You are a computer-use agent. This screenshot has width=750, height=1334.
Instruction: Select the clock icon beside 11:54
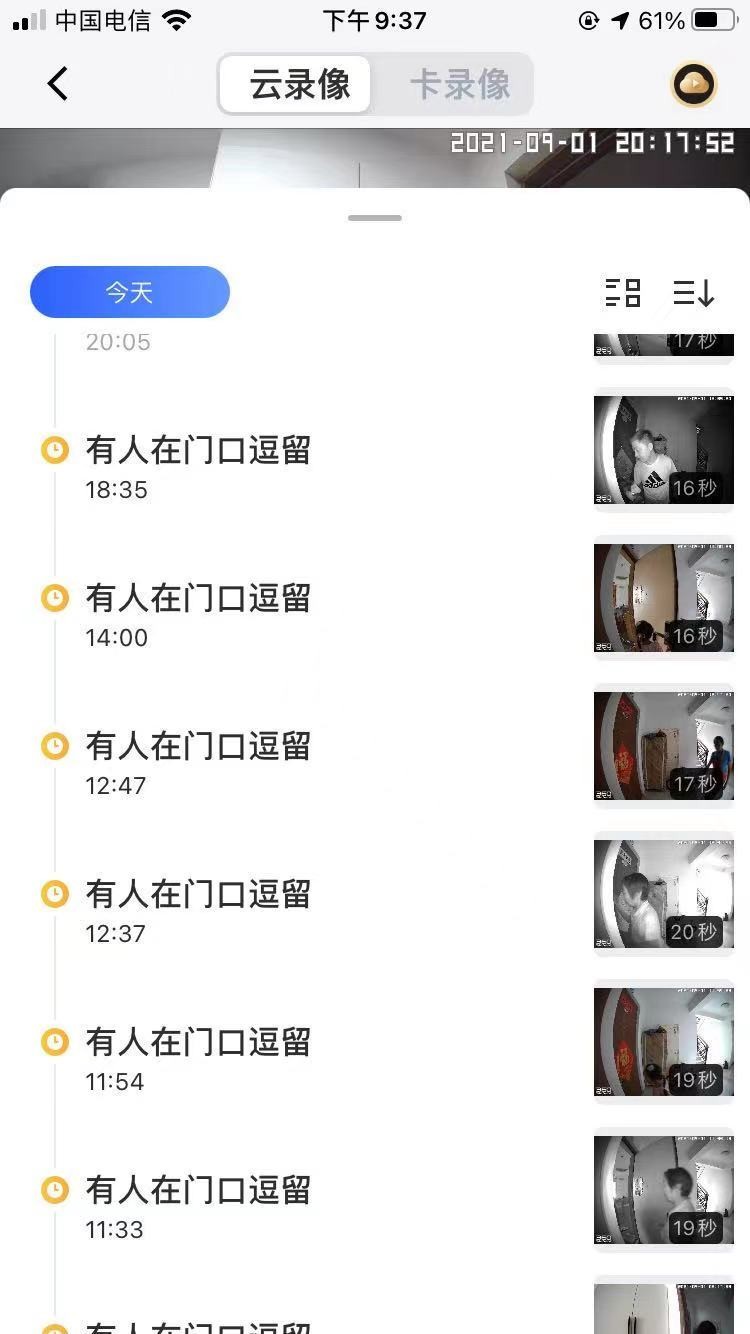[x=54, y=1042]
